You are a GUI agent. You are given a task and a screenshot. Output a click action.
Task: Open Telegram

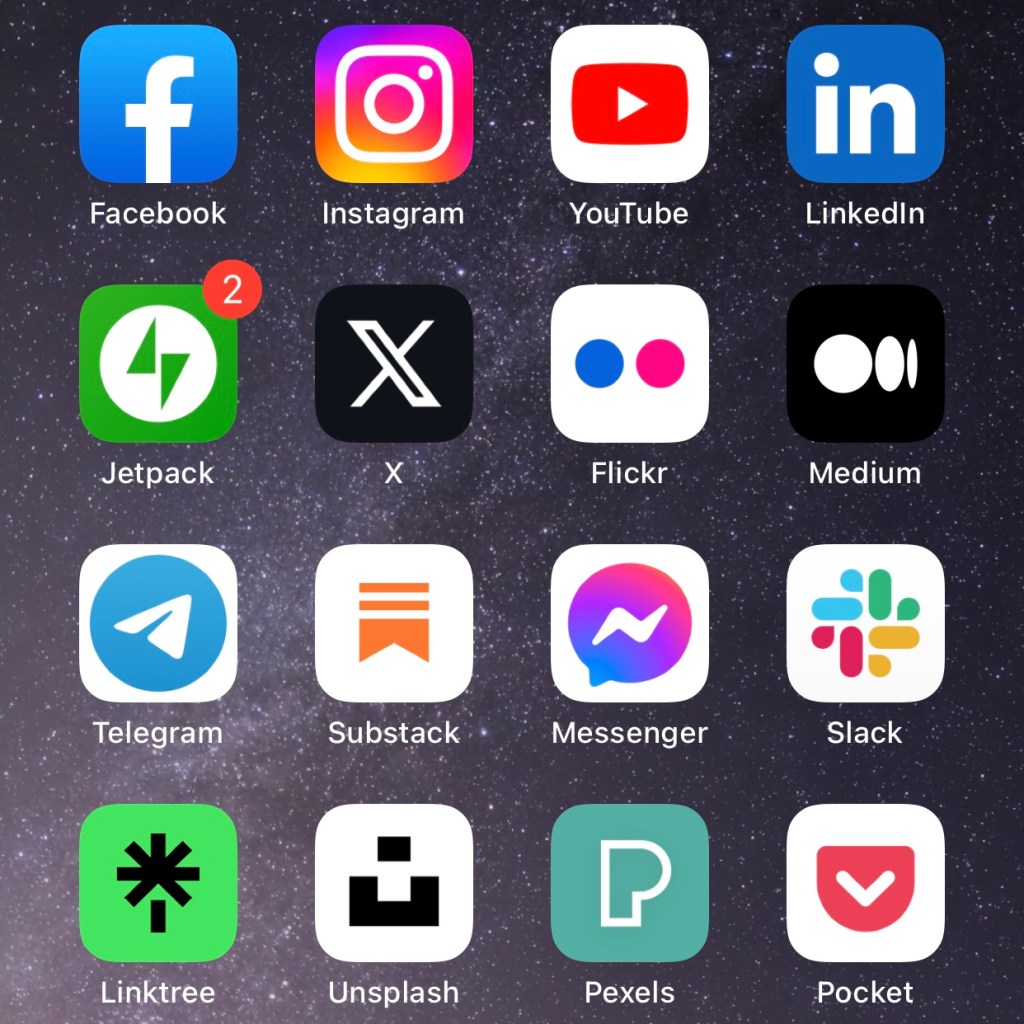point(158,623)
